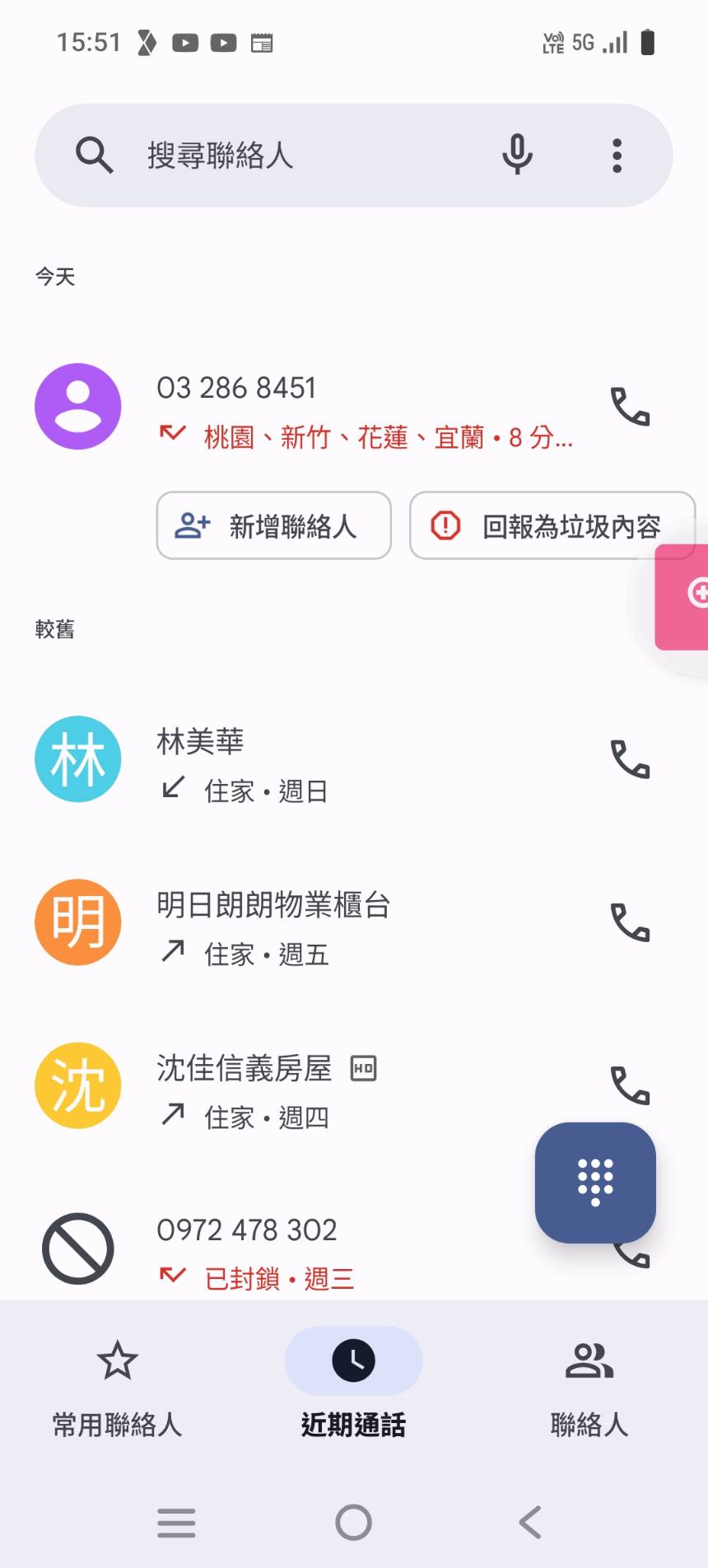708x1568 pixels.
Task: Start voice search with microphone icon
Action: click(x=517, y=155)
